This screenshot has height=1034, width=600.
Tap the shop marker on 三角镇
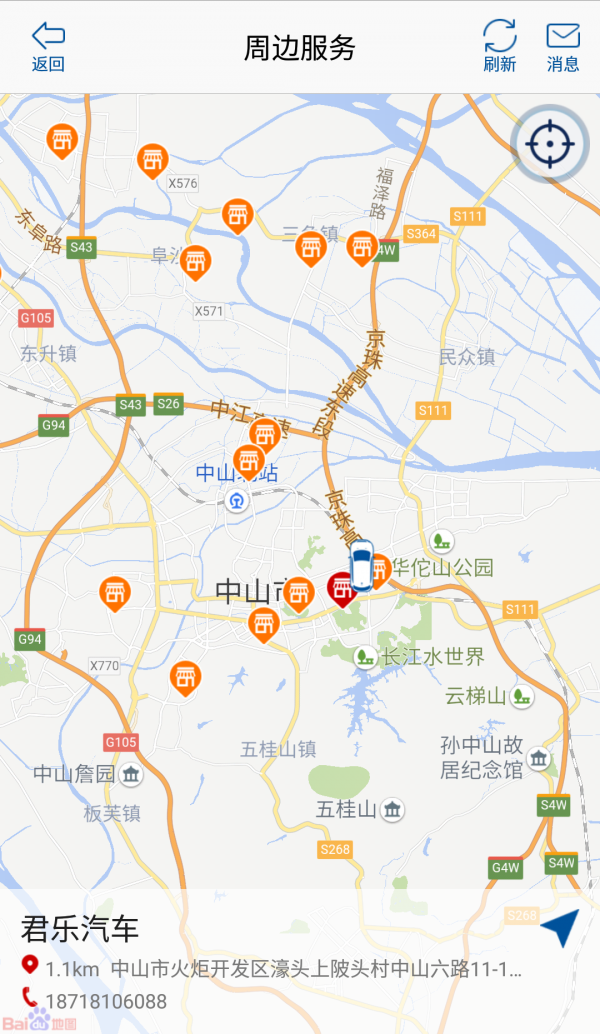311,249
